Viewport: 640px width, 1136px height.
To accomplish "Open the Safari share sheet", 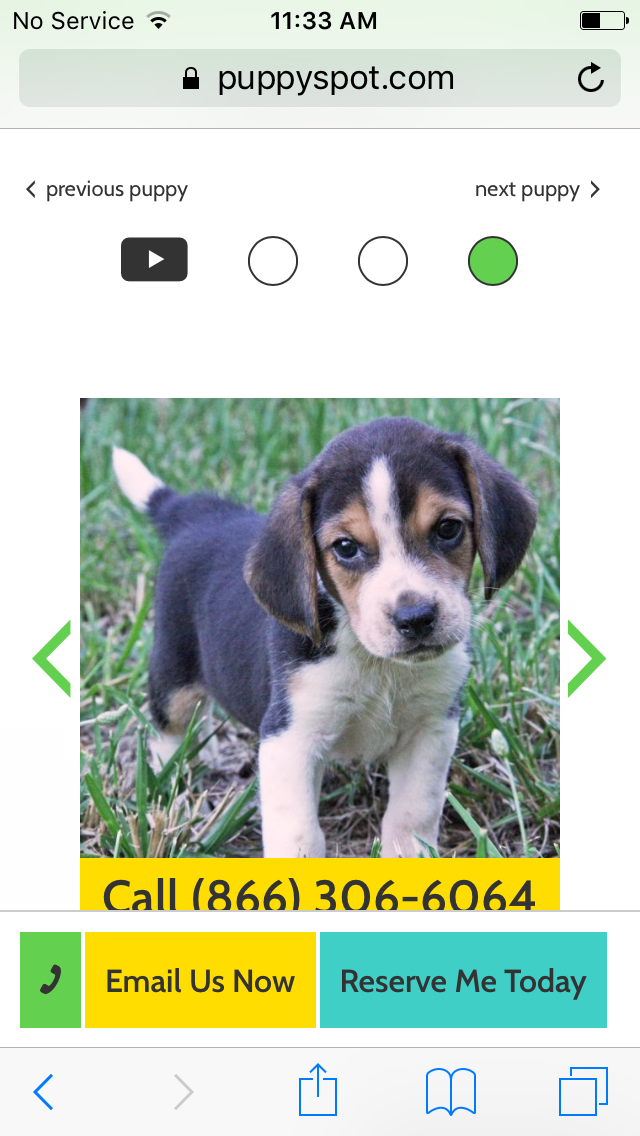I will tap(318, 1090).
